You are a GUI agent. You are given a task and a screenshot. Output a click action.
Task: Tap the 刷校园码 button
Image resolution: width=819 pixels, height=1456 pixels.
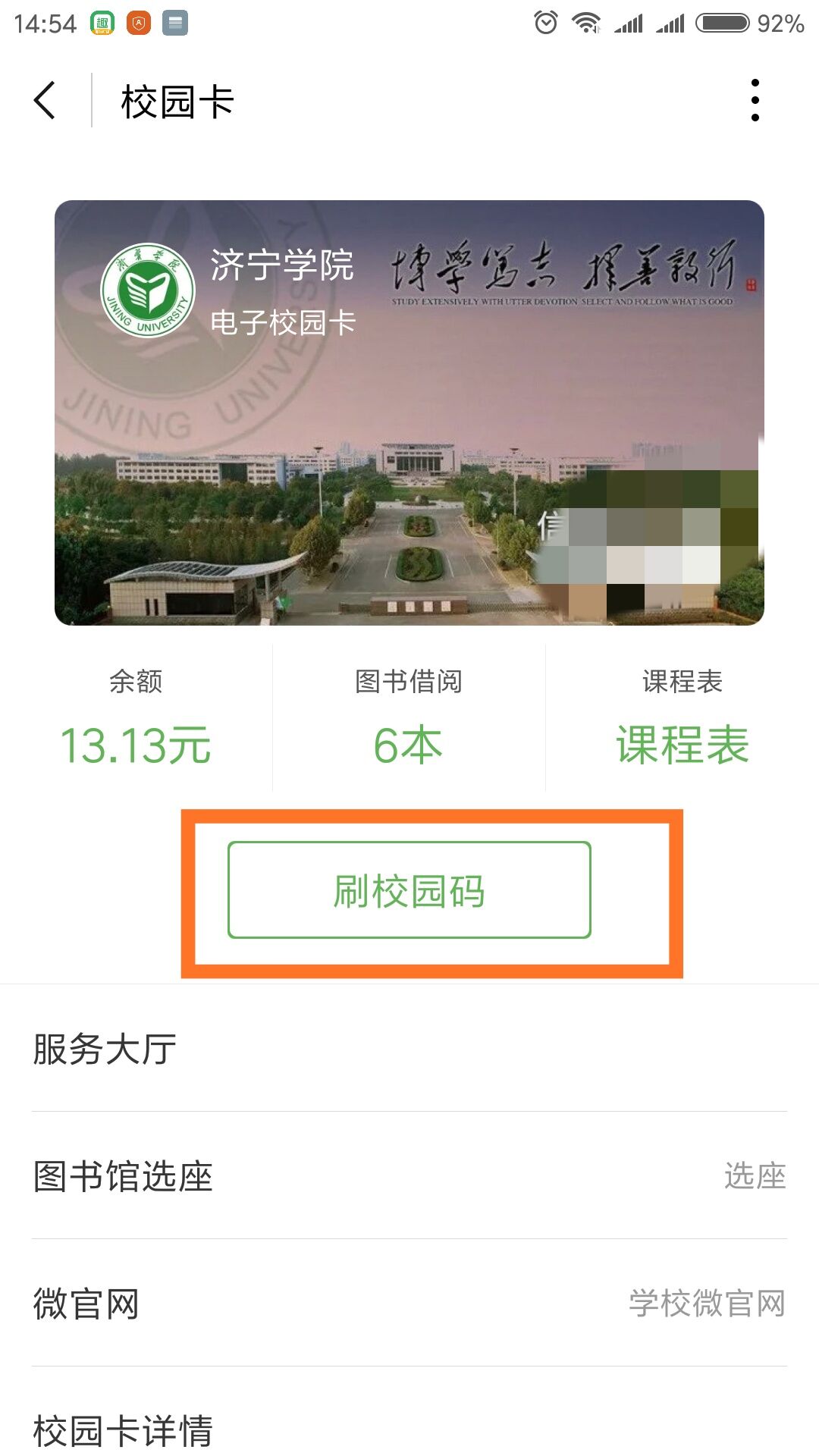click(409, 890)
